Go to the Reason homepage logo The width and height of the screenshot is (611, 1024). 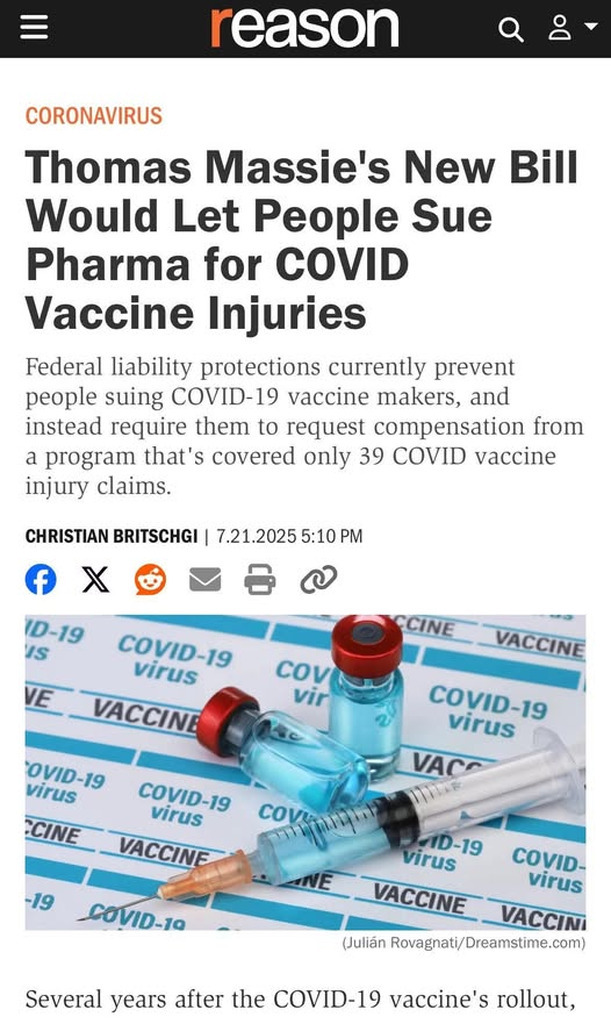tap(304, 27)
